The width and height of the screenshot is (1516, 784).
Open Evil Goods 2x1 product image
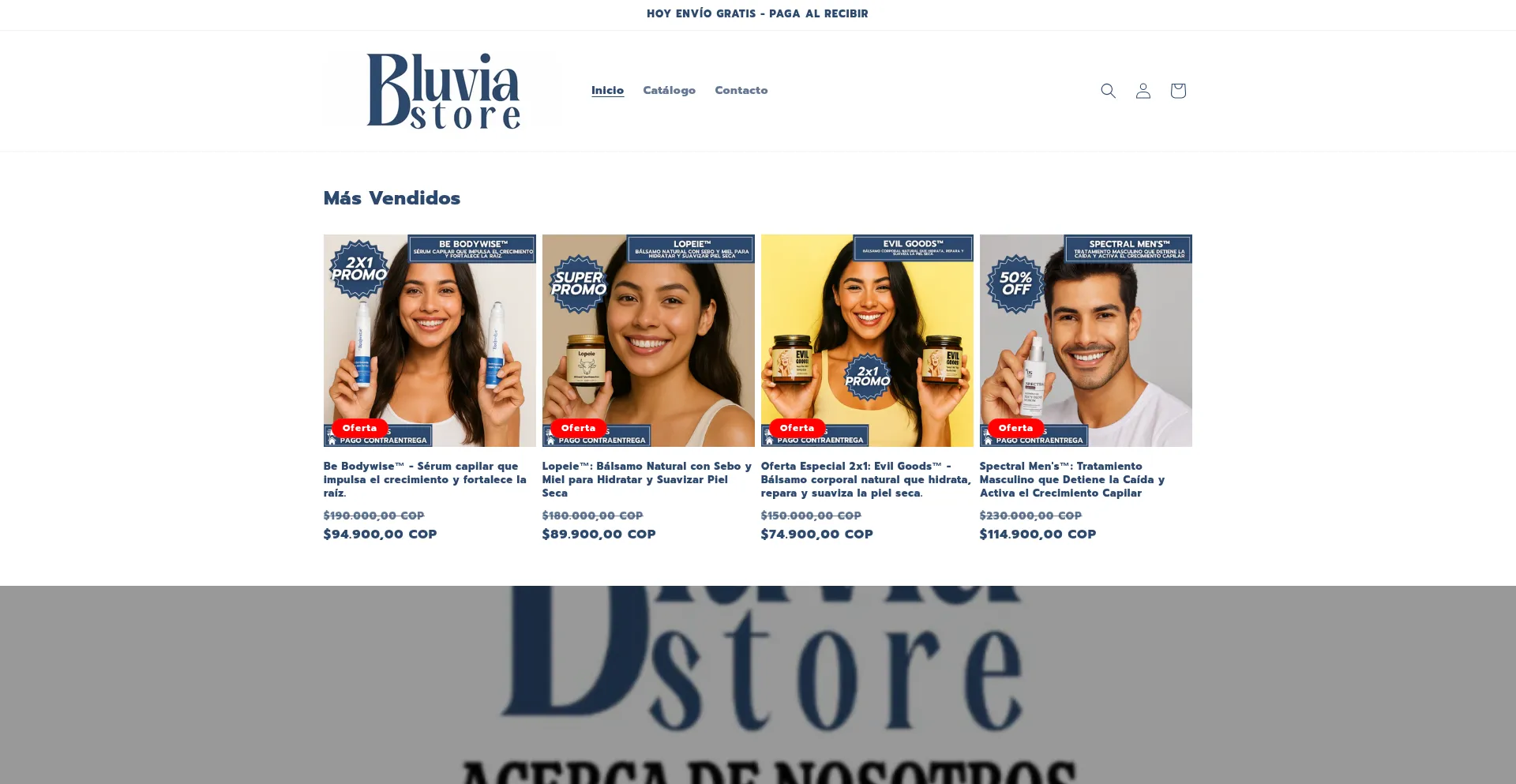coord(867,340)
